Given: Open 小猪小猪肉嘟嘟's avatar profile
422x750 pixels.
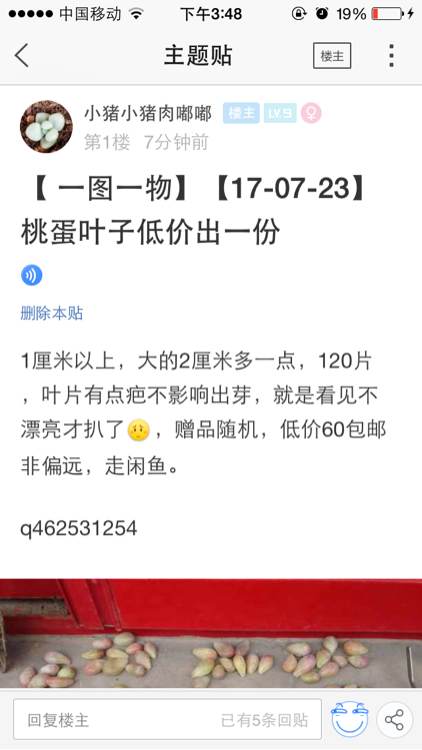Looking at the screenshot, I should 46,127.
